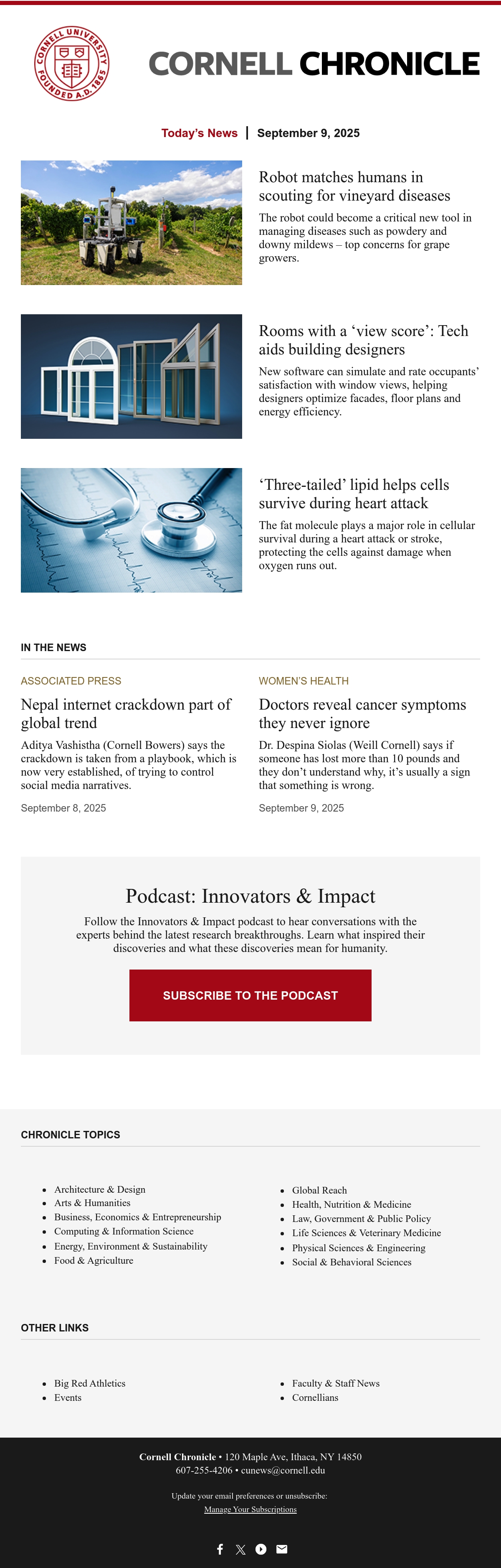Viewport: 501px width, 1568px height.
Task: Open the 'Three-tailed' lipid article
Action: pyautogui.click(x=354, y=494)
